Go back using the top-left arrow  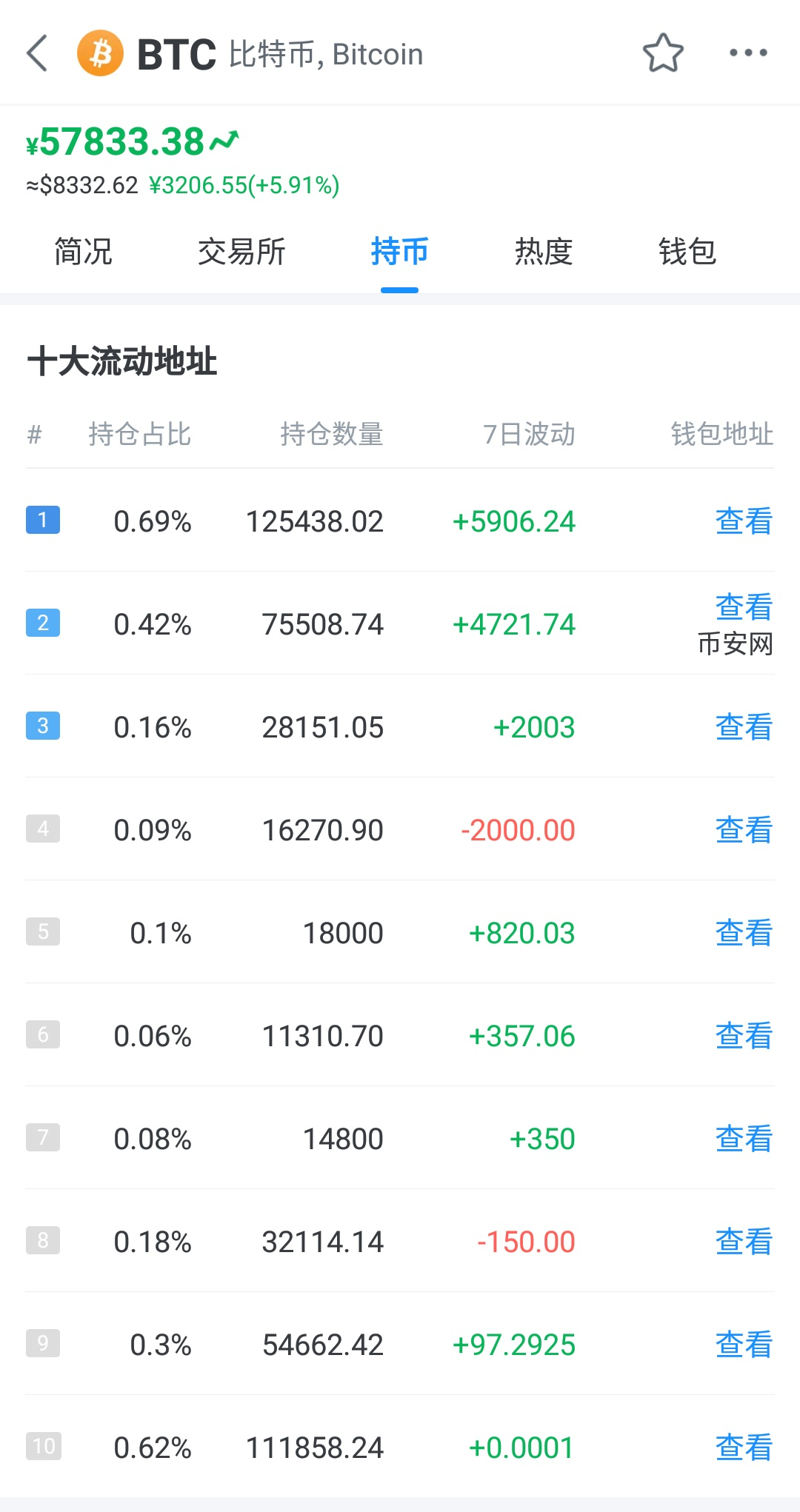pyautogui.click(x=37, y=53)
